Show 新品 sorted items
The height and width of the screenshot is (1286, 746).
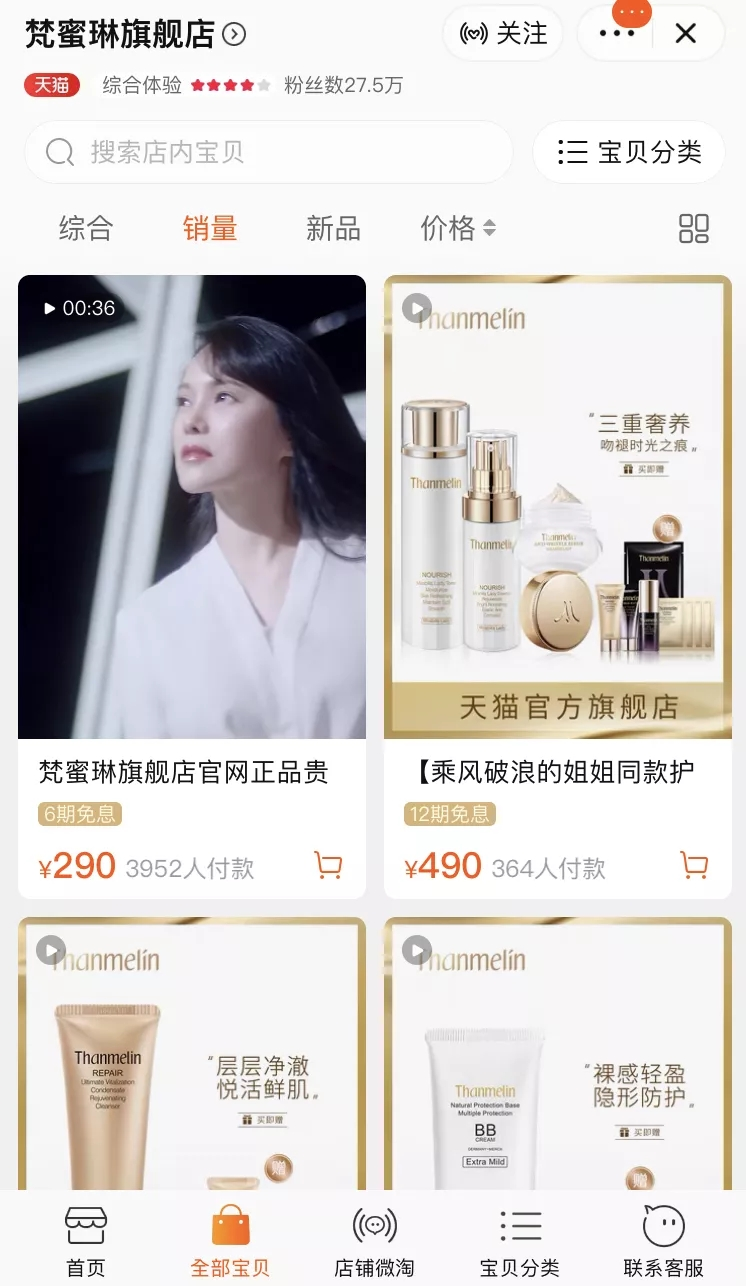pyautogui.click(x=333, y=228)
